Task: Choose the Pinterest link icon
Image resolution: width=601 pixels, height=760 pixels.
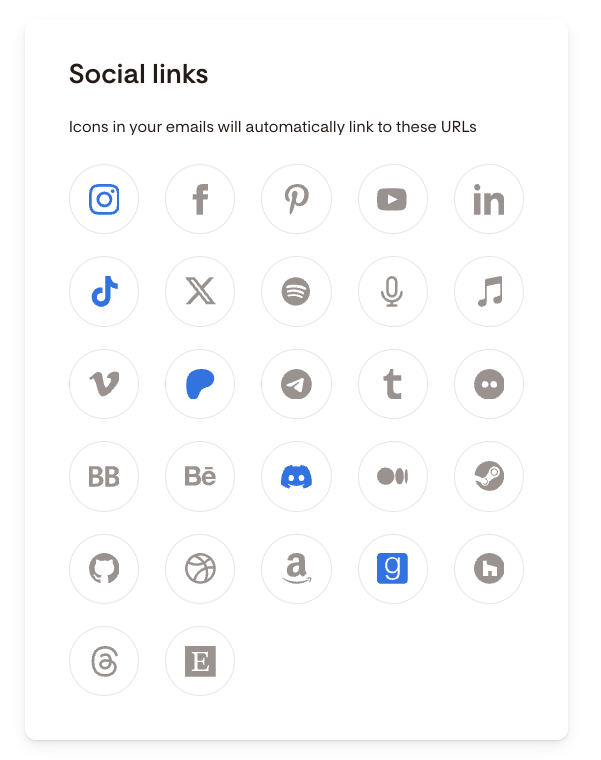Action: tap(296, 200)
